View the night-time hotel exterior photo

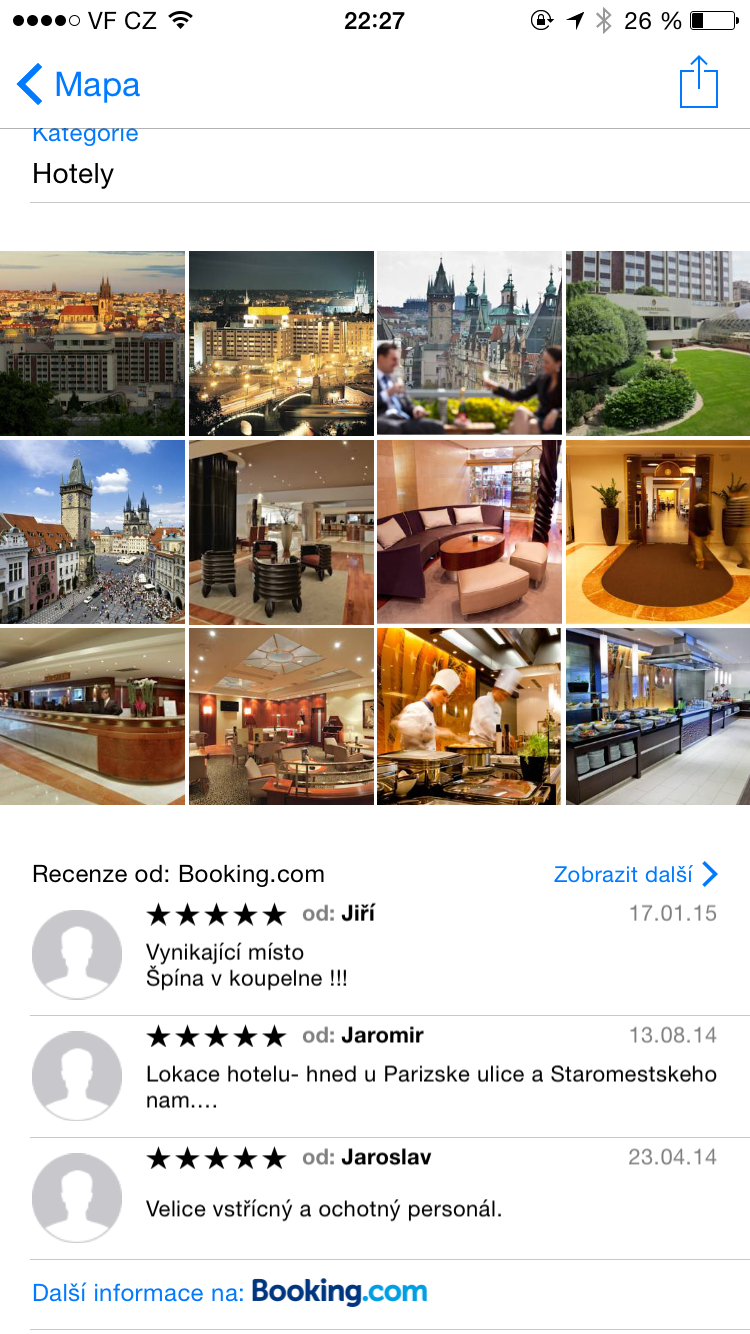tap(281, 343)
